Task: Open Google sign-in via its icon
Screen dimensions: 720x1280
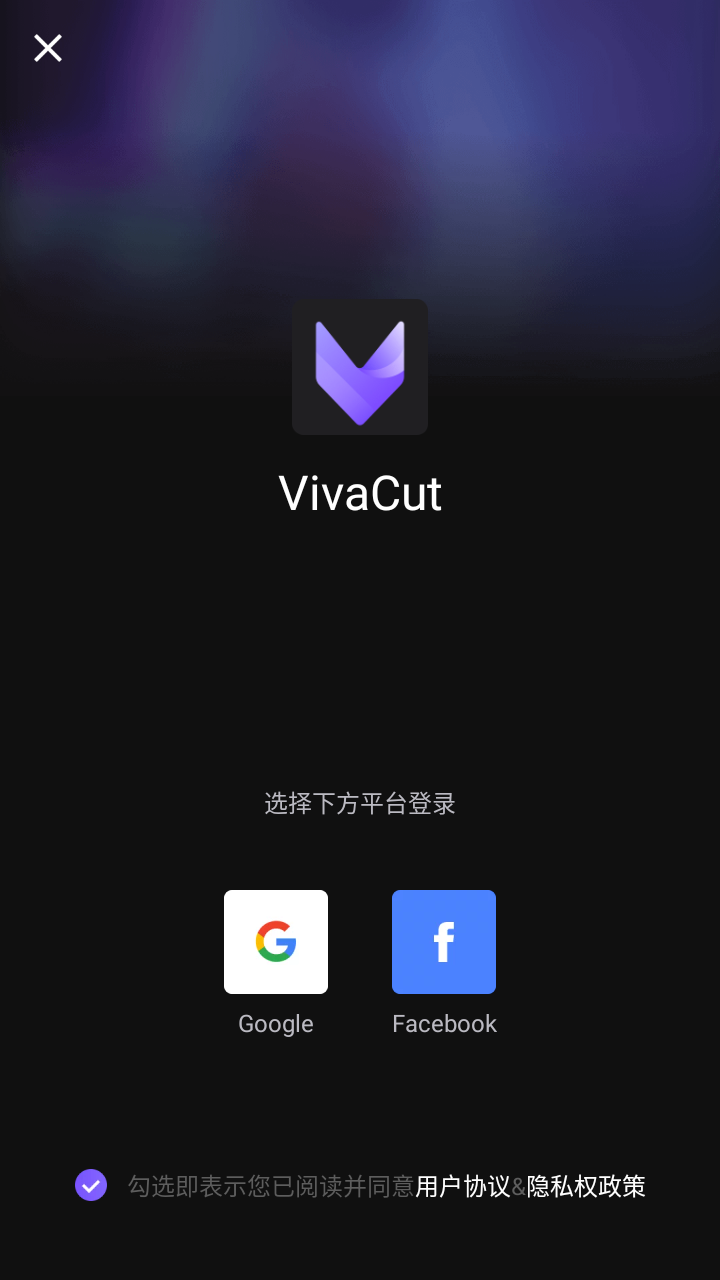Action: tap(276, 941)
